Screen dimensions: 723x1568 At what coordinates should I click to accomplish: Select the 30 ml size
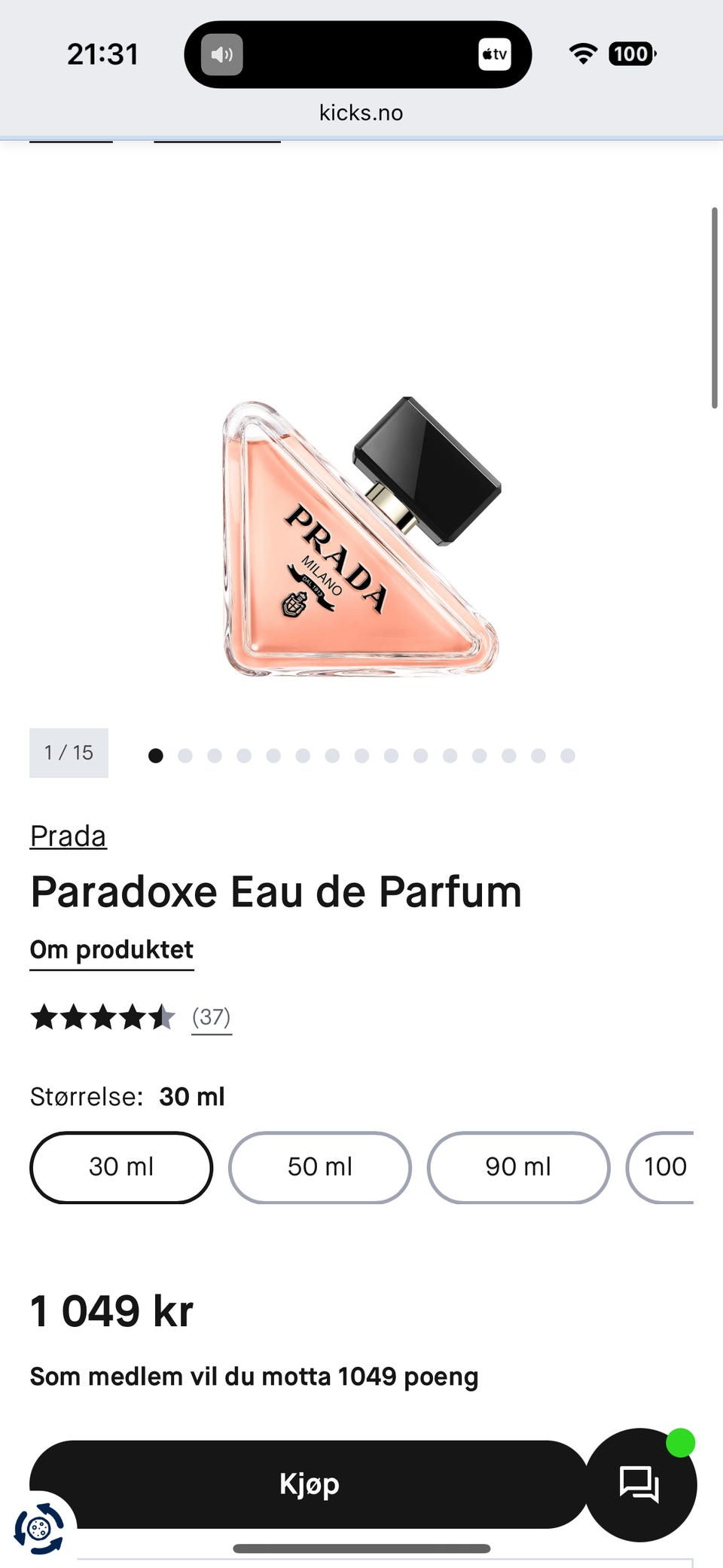click(x=121, y=1167)
